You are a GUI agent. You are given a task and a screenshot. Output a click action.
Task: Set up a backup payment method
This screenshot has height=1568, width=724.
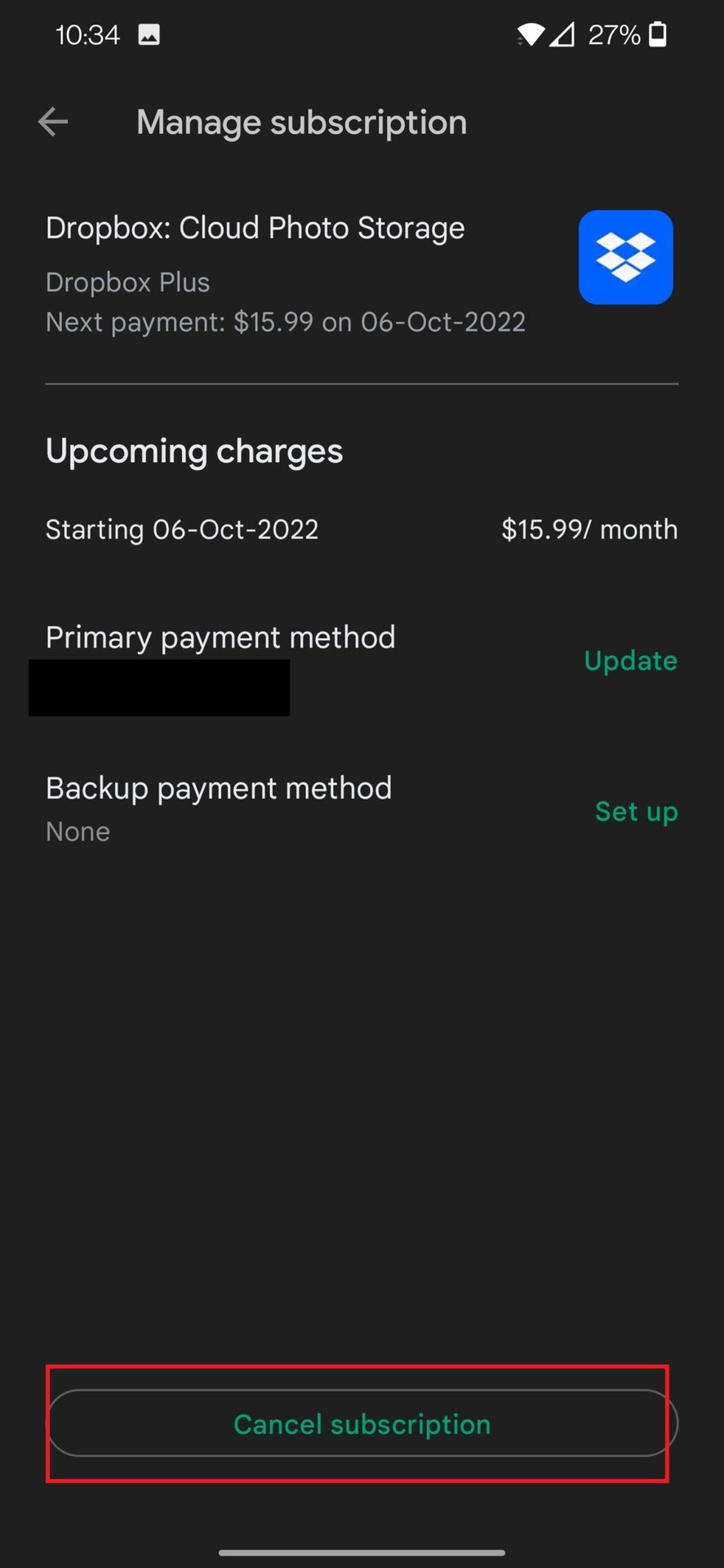coord(636,812)
